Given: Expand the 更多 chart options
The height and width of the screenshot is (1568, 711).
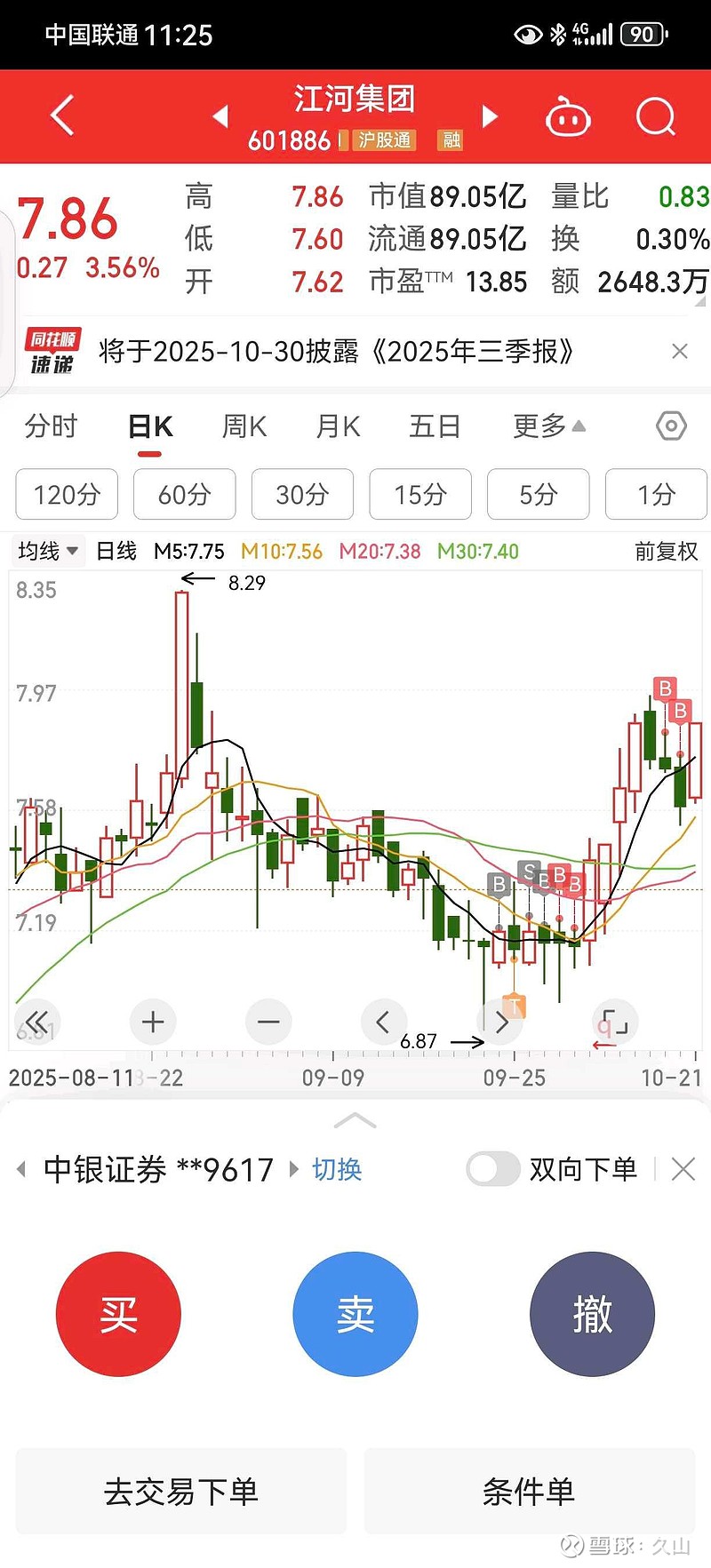Looking at the screenshot, I should (x=548, y=427).
